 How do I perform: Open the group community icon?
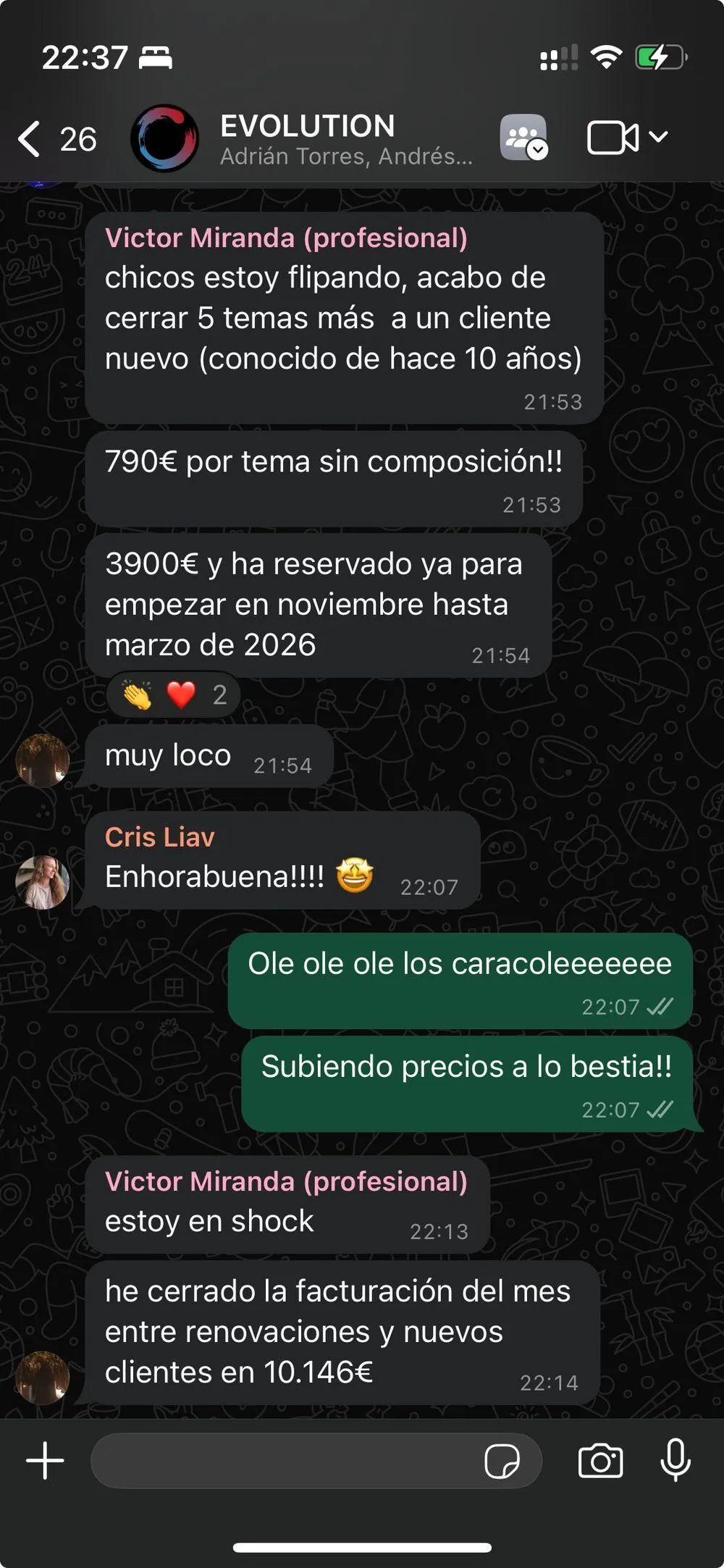coord(523,137)
